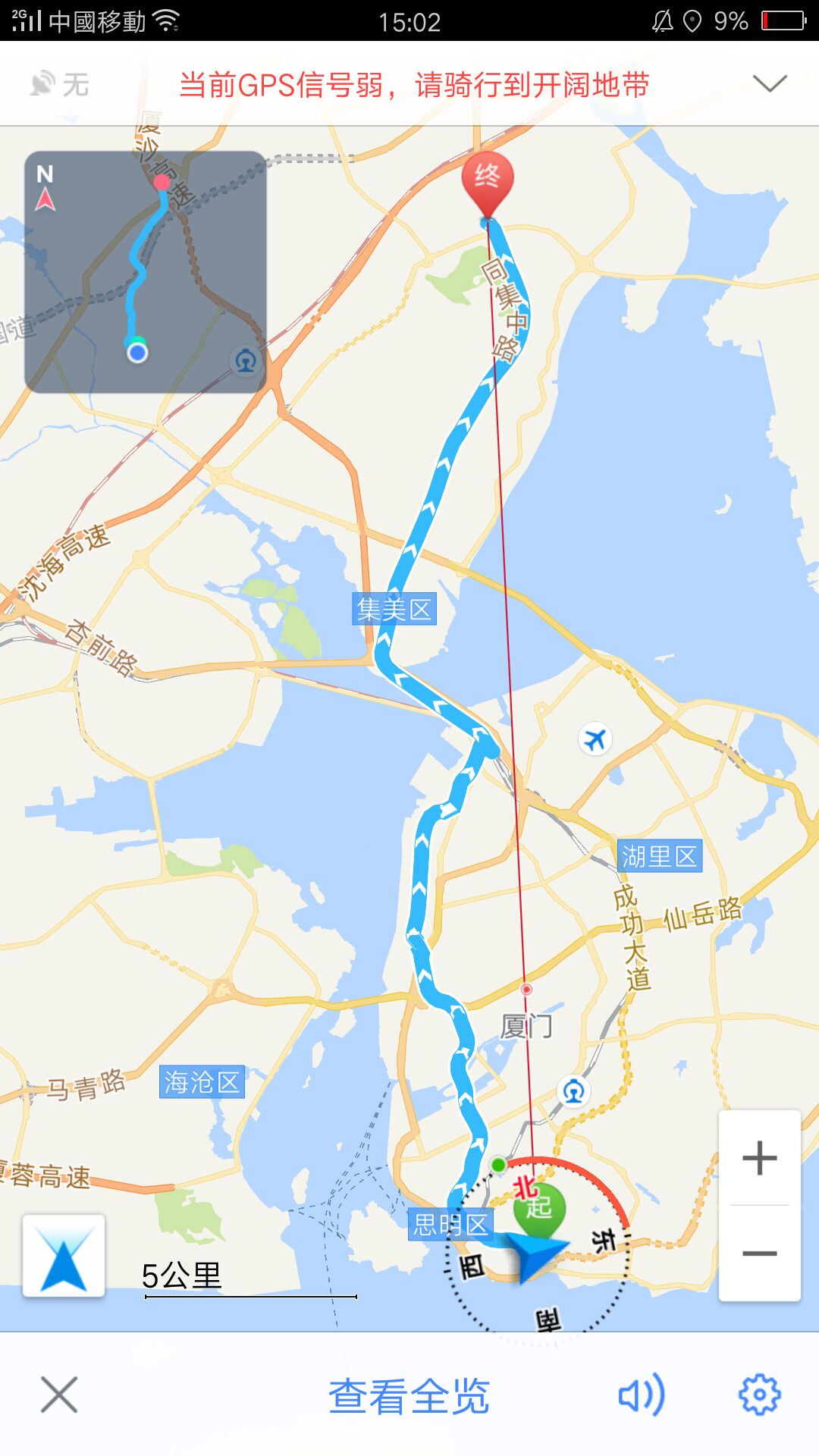This screenshot has height=1456, width=819.
Task: Open the mini overview map thumbnail
Action: 146,271
